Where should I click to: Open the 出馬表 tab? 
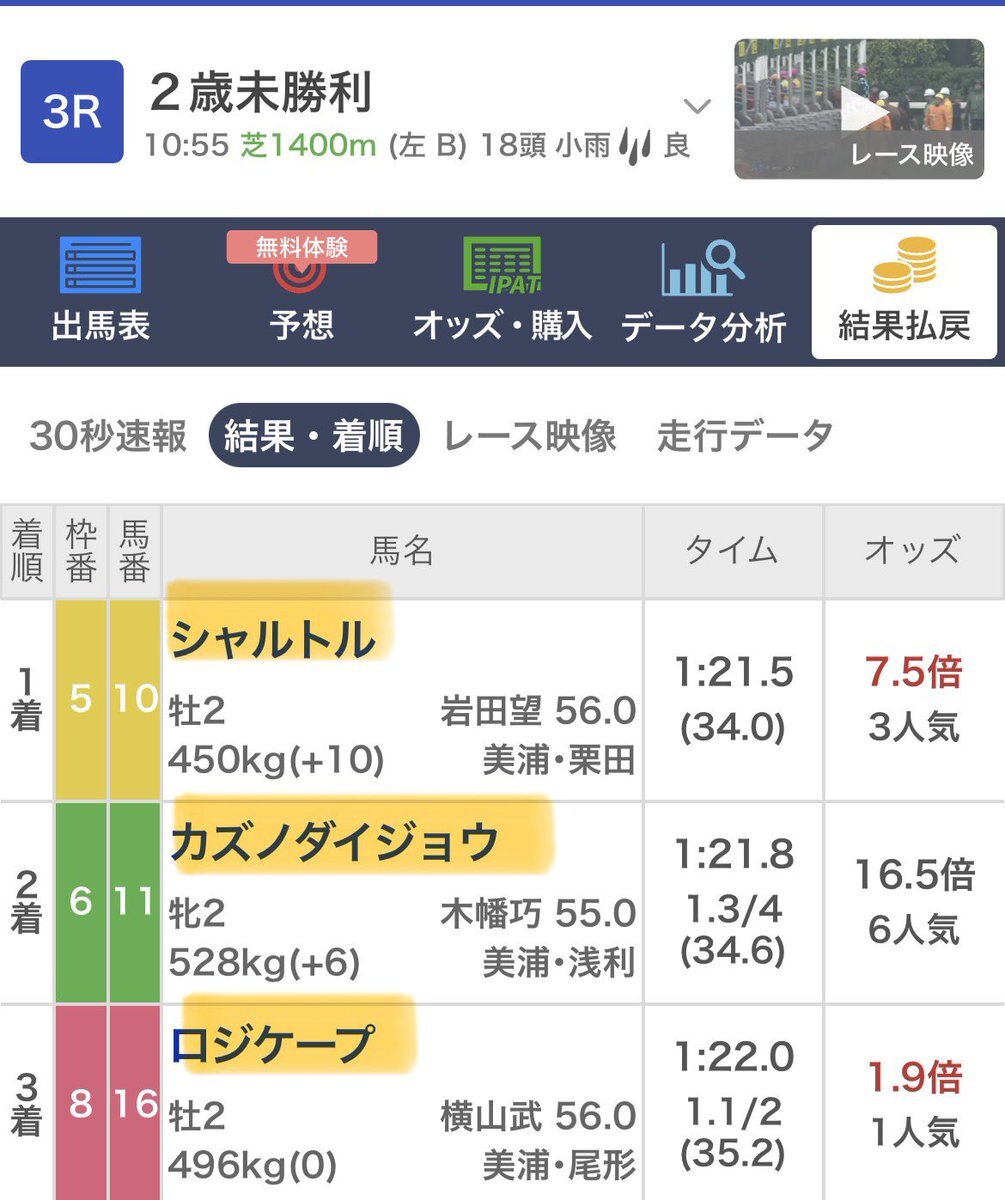100,291
